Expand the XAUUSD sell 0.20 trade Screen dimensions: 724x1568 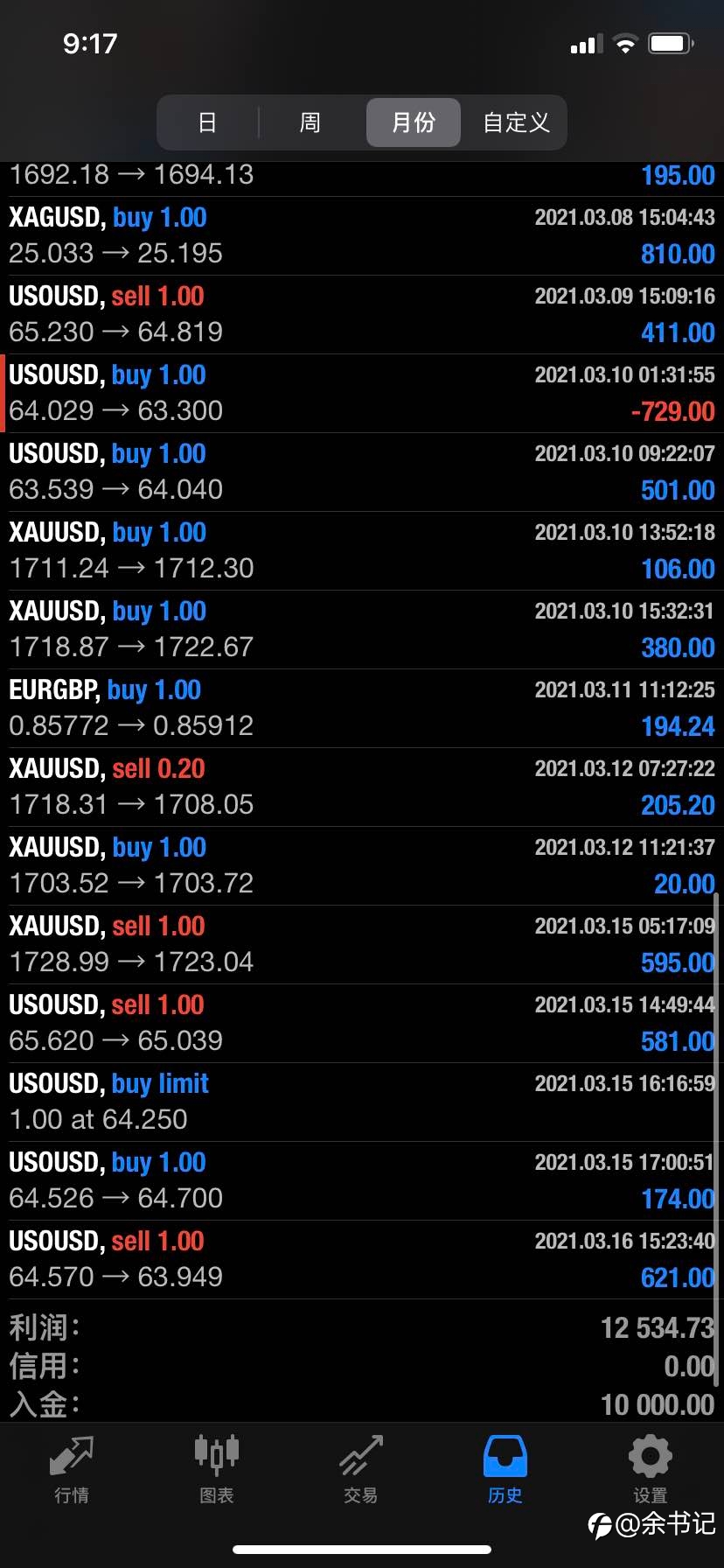pos(362,787)
